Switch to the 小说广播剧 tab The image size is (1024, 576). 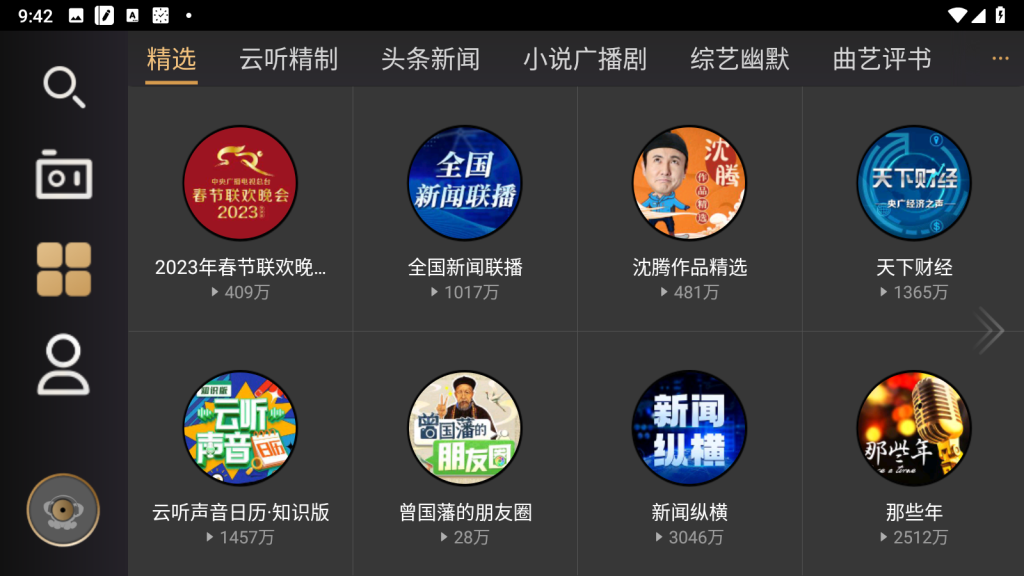[585, 59]
